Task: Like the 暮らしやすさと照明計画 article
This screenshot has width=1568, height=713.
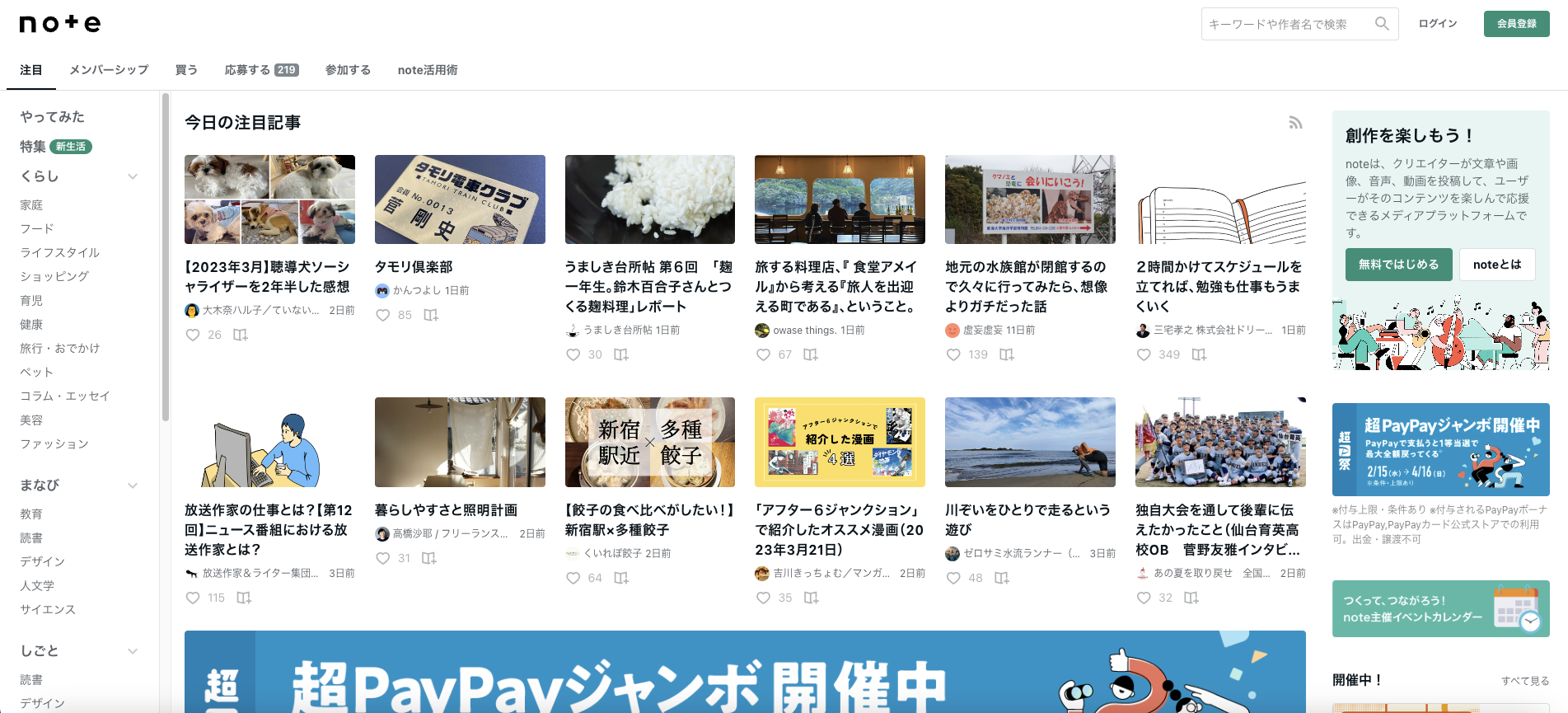Action: tap(383, 558)
